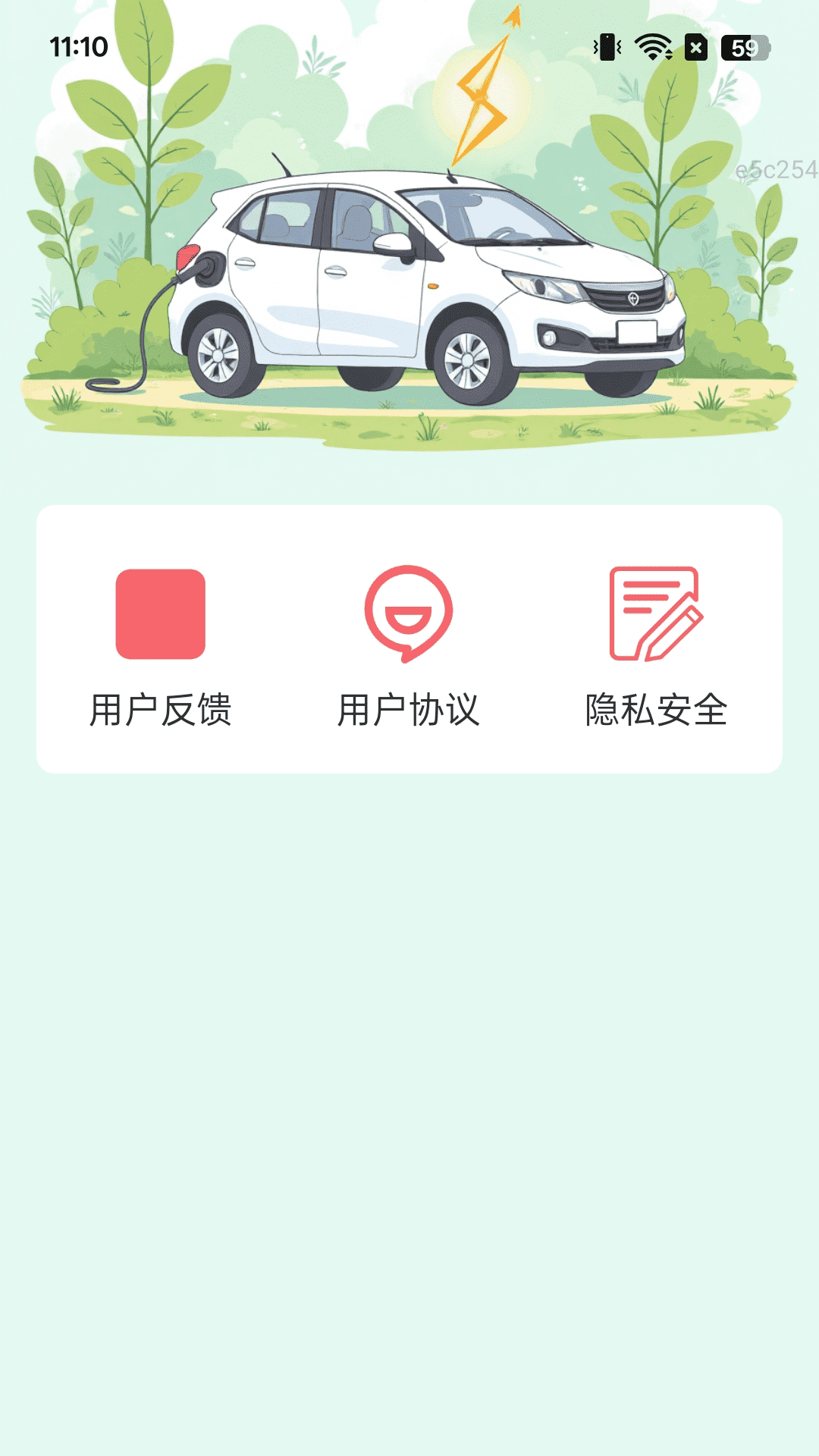
Task: Tap the 隐私安全 text label
Action: [657, 711]
